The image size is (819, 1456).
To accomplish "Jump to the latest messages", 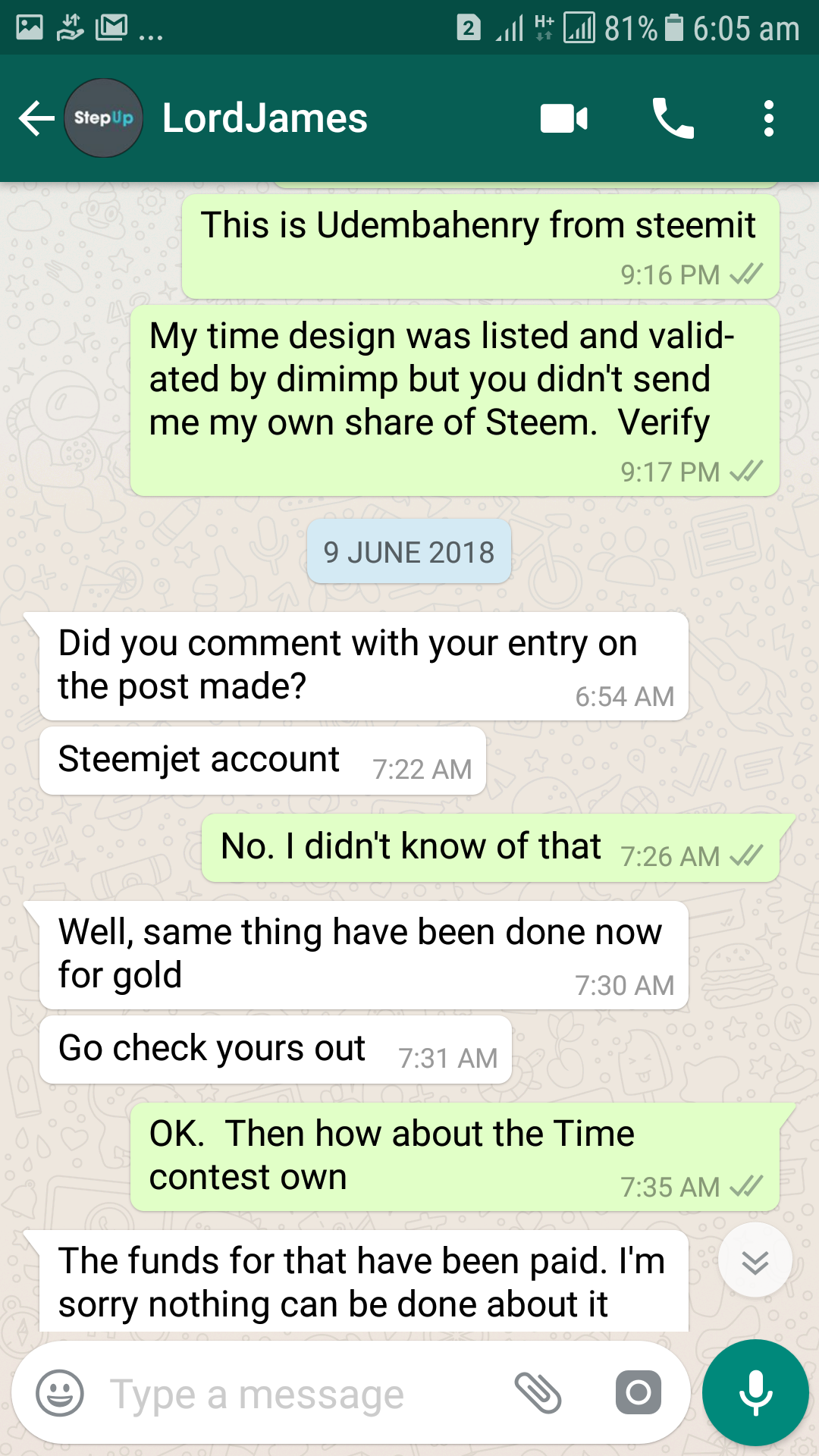I will (755, 1262).
